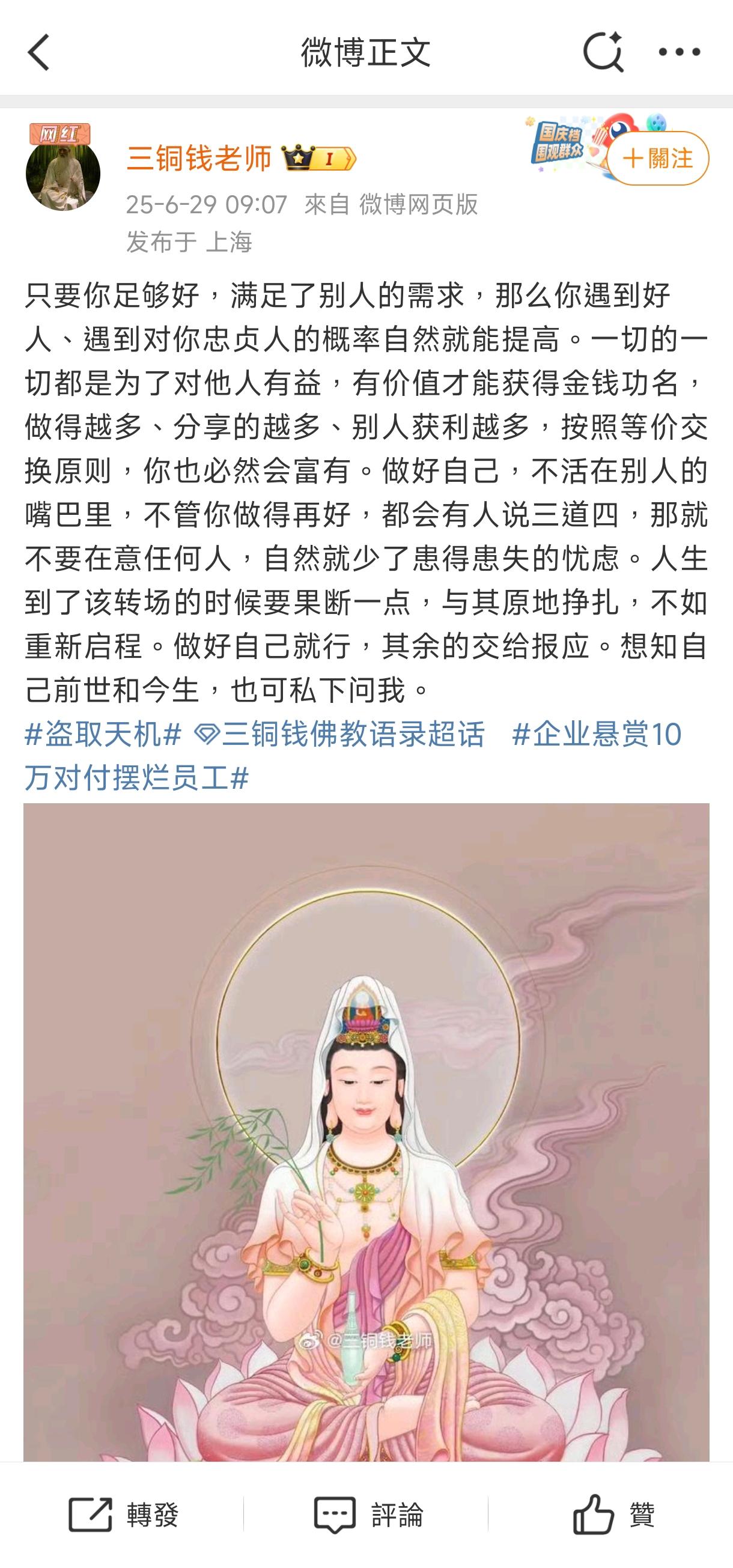Go back from the Weibo post
Image resolution: width=733 pixels, height=1568 pixels.
(x=38, y=52)
